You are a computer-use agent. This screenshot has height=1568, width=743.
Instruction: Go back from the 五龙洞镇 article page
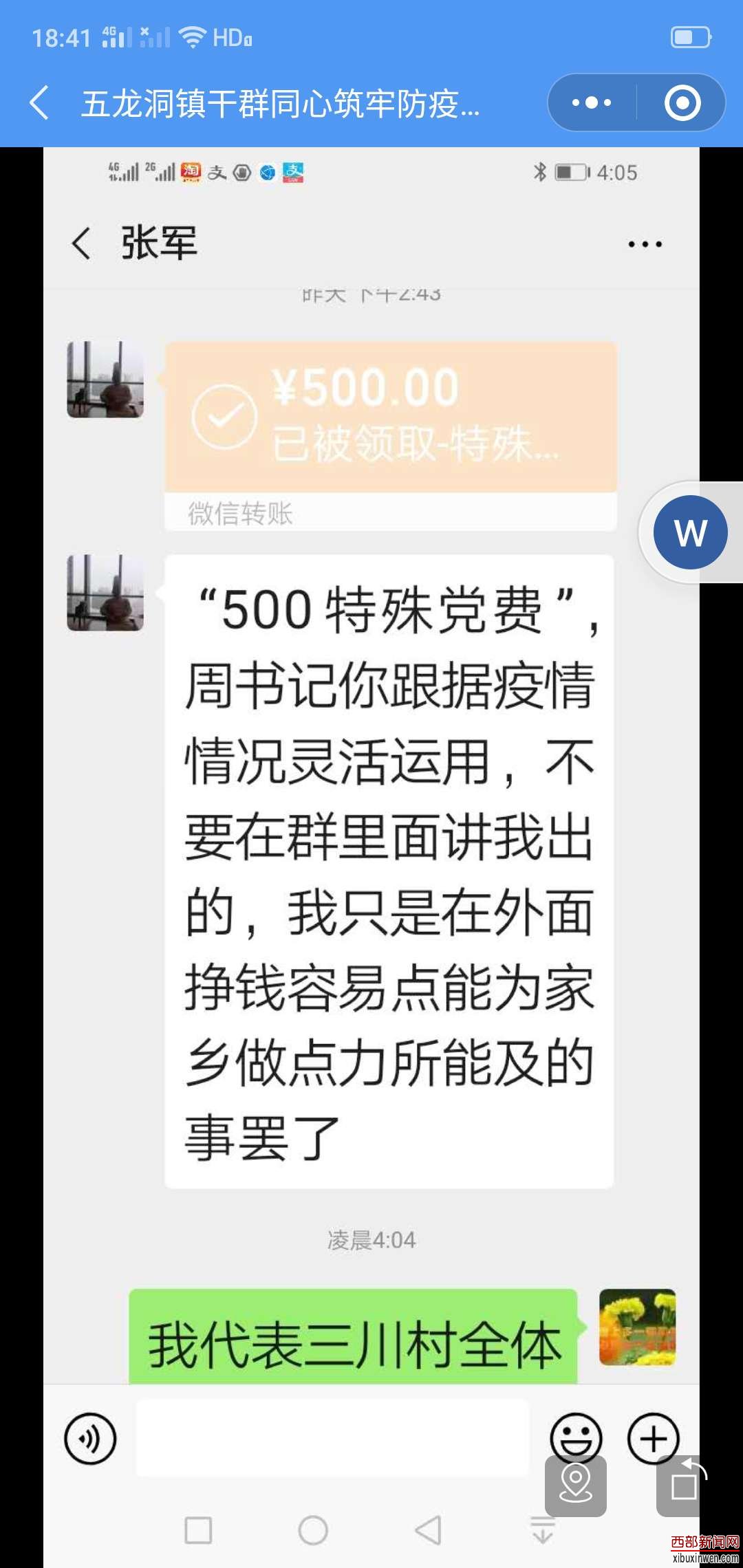point(40,103)
